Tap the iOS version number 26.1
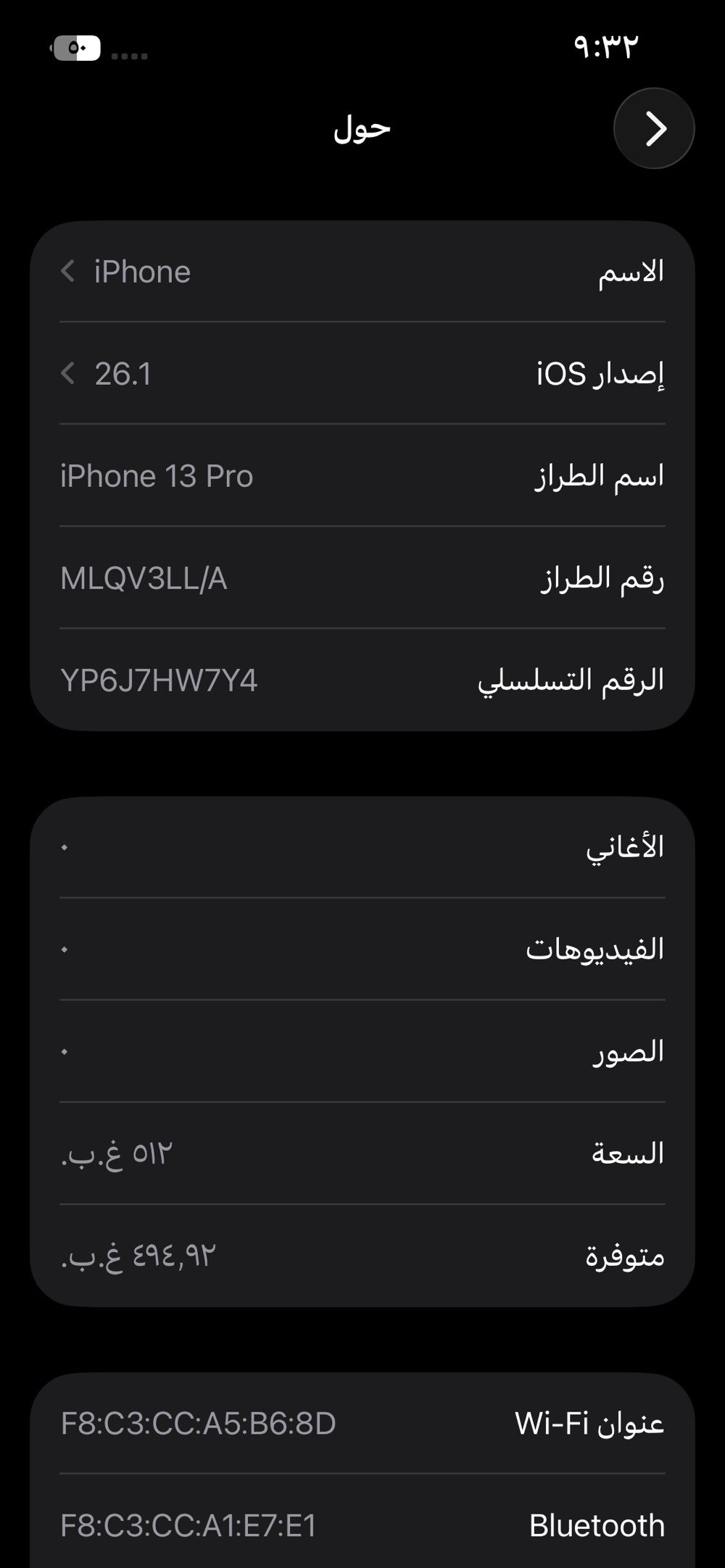Screen dimensions: 725x1568 coord(123,374)
